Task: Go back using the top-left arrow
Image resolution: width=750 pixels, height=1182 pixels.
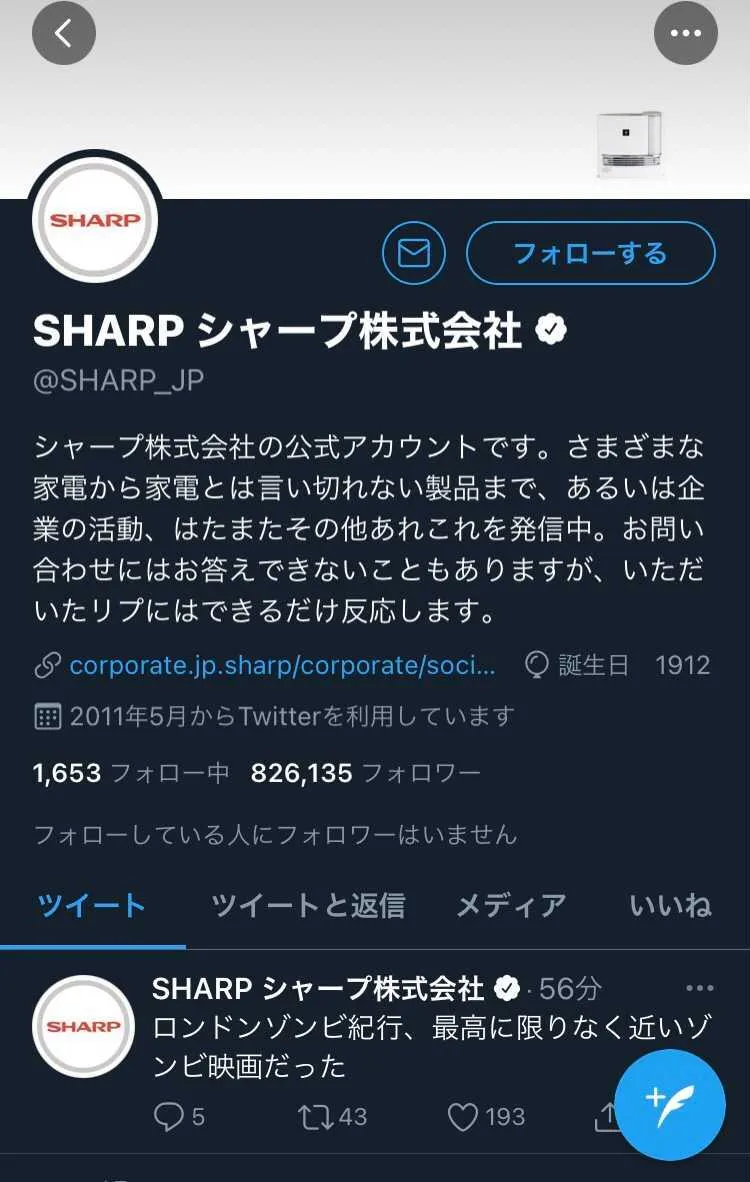Action: click(x=64, y=34)
